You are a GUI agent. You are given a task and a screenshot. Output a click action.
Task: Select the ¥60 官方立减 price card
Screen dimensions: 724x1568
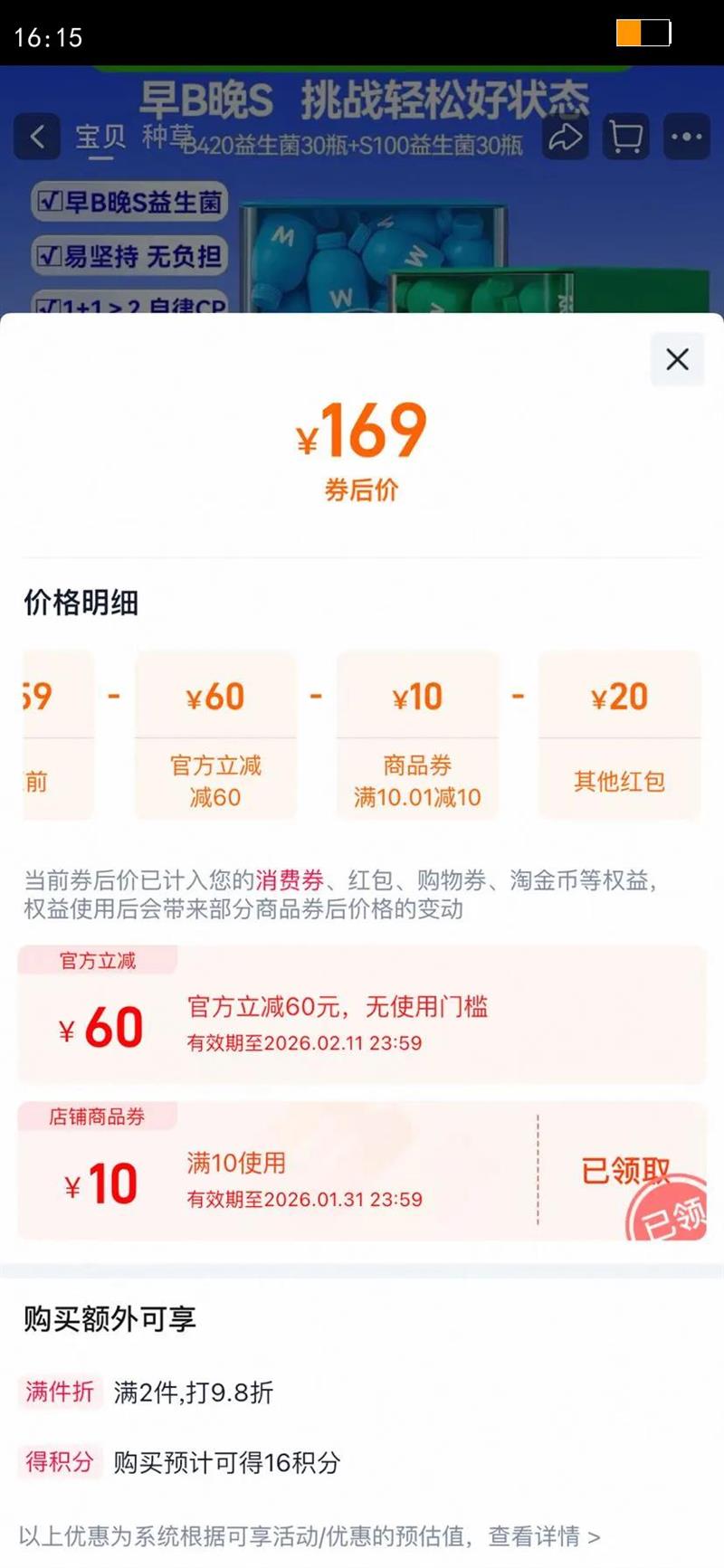pos(214,736)
